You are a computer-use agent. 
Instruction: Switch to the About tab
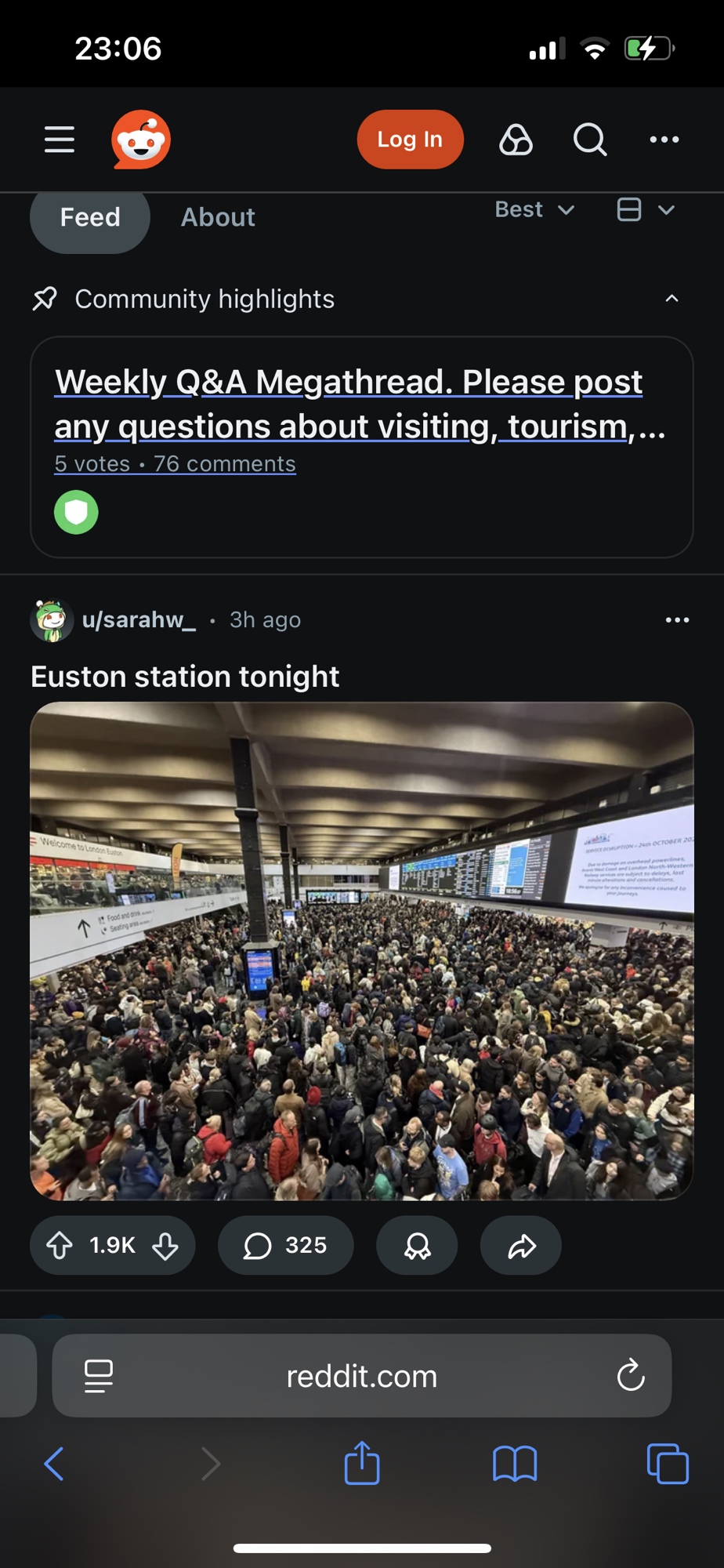pyautogui.click(x=218, y=217)
